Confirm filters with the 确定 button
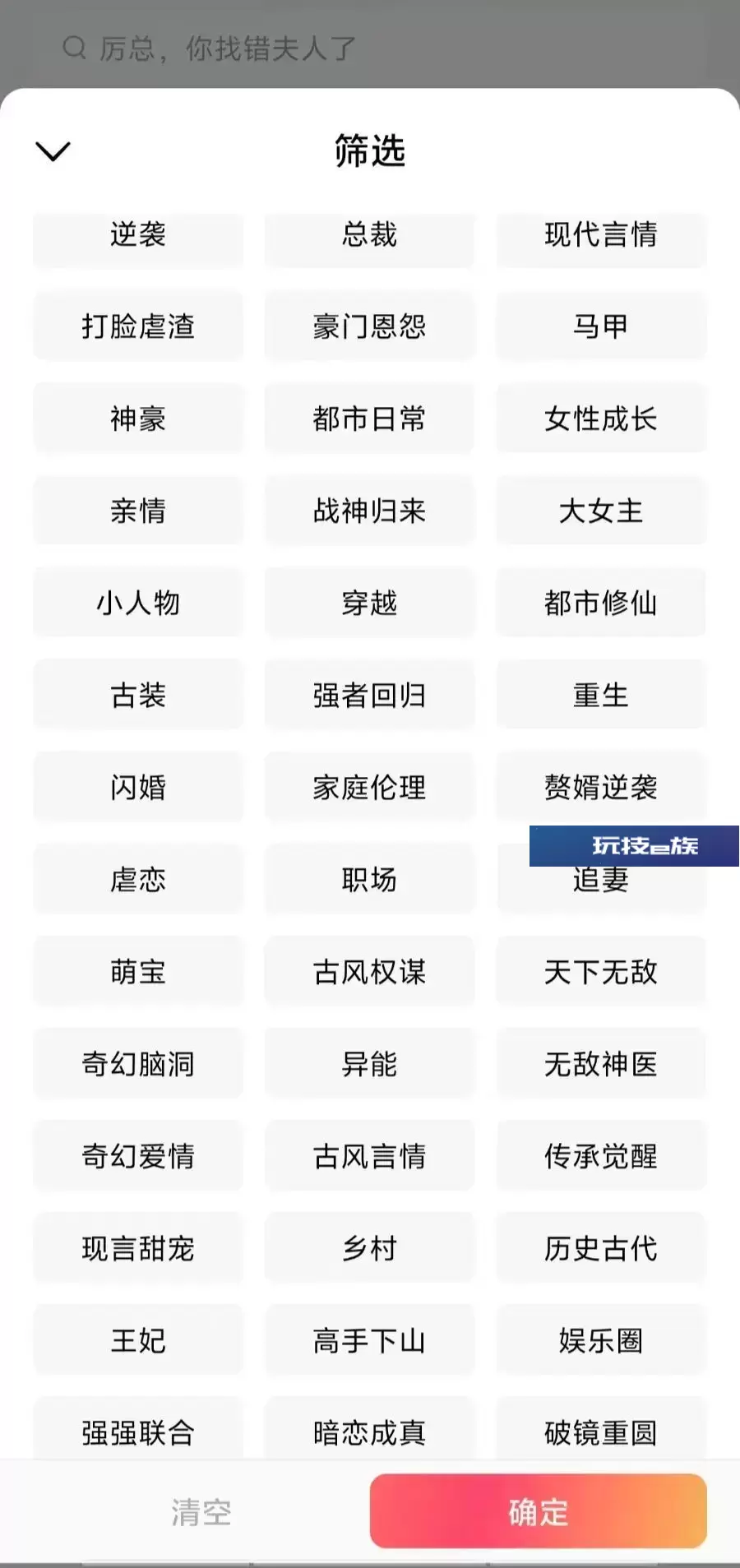Viewport: 740px width, 1568px height. [x=538, y=1511]
